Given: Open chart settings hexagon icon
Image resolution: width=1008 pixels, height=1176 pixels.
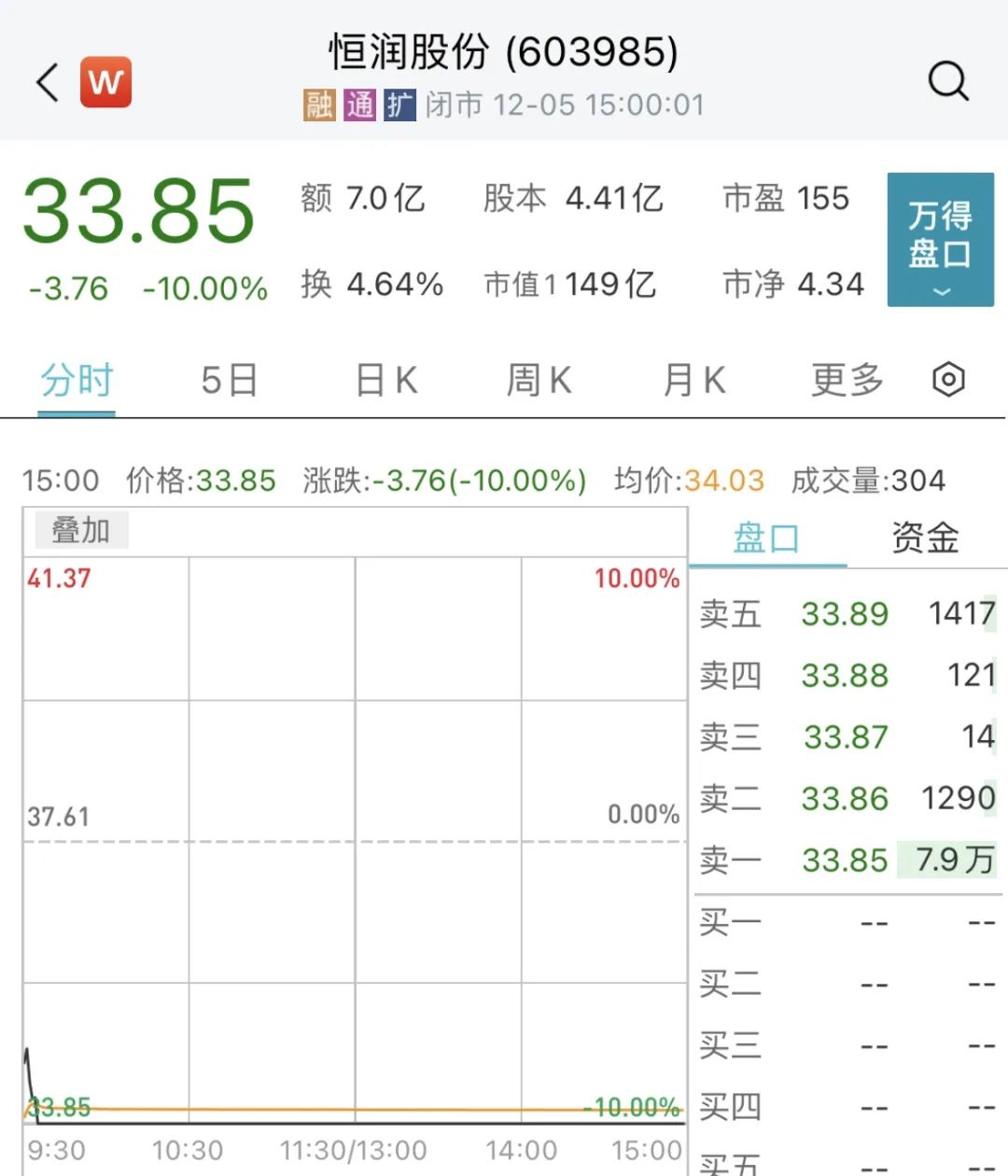Looking at the screenshot, I should tap(948, 380).
